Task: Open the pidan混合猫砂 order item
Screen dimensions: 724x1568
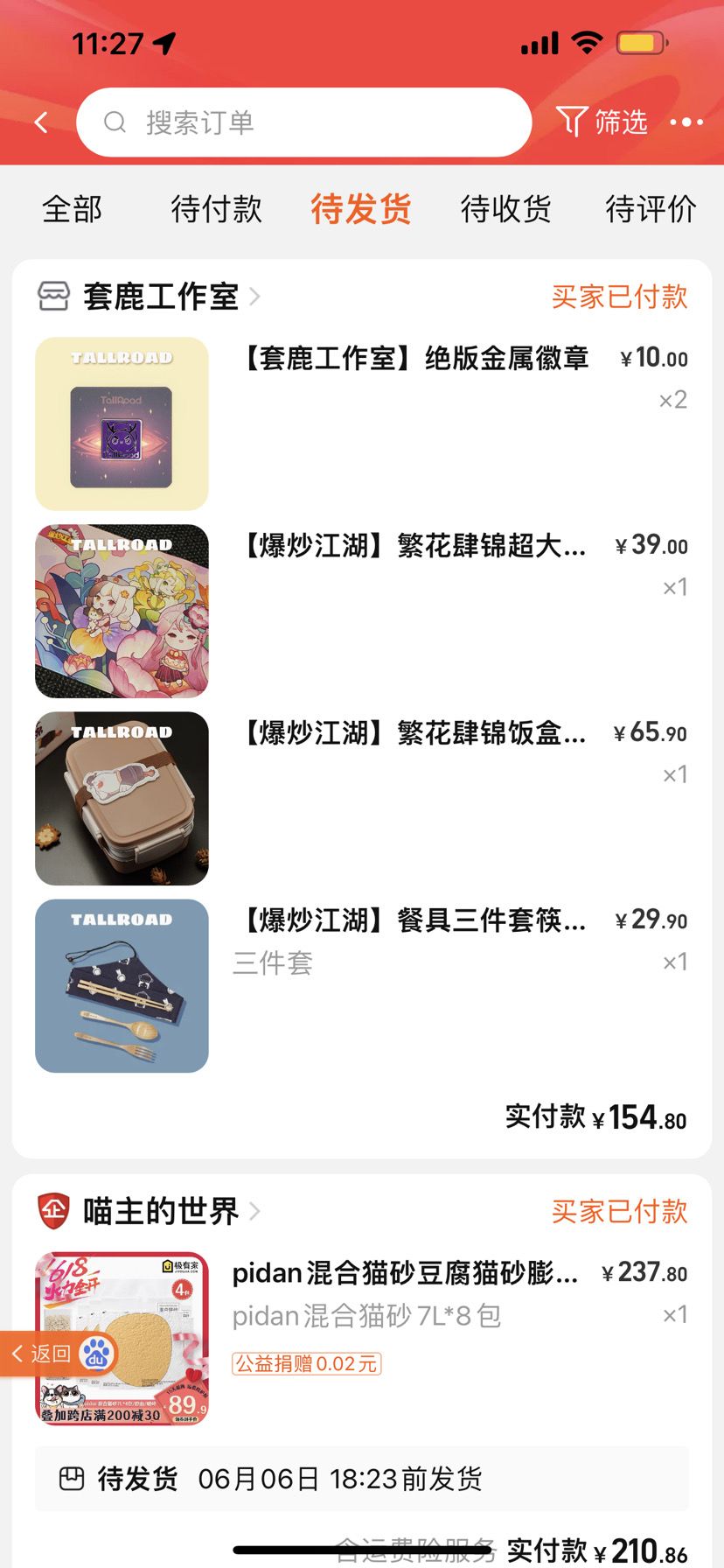Action: pyautogui.click(x=404, y=1274)
